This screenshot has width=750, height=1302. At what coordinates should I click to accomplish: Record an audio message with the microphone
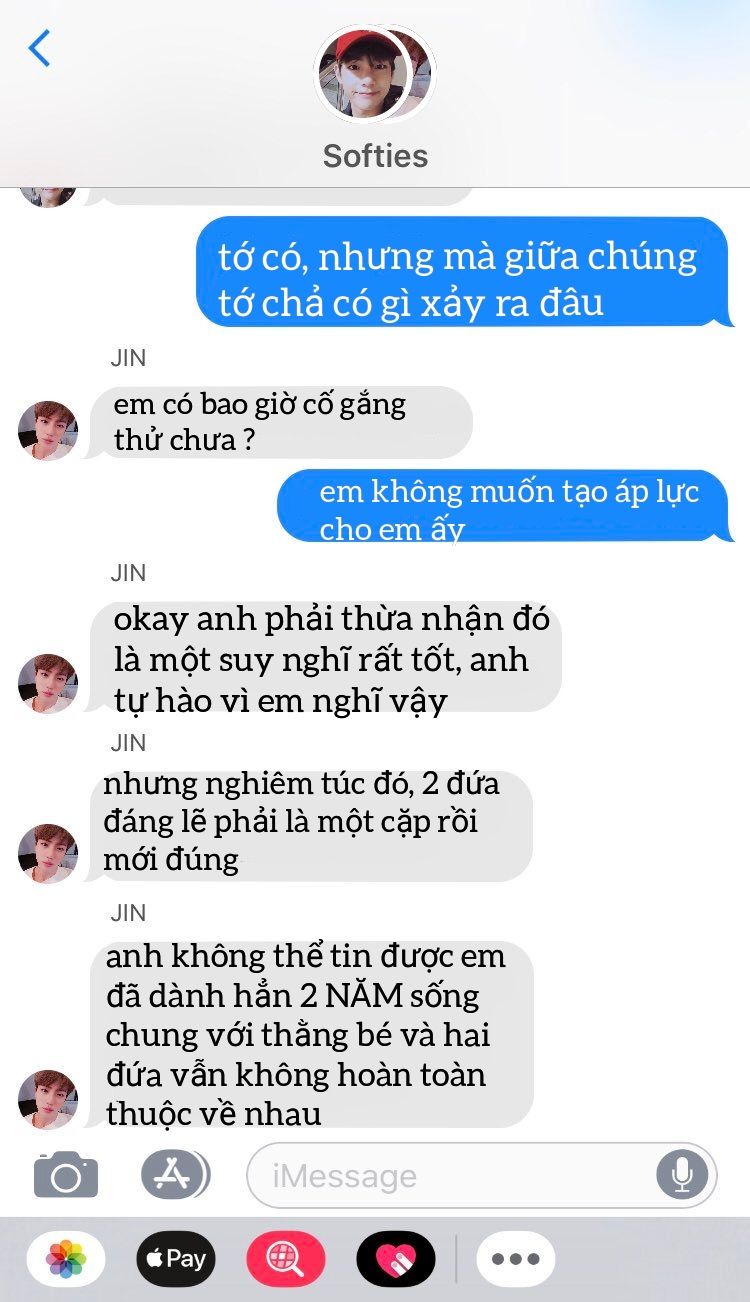(x=683, y=1175)
